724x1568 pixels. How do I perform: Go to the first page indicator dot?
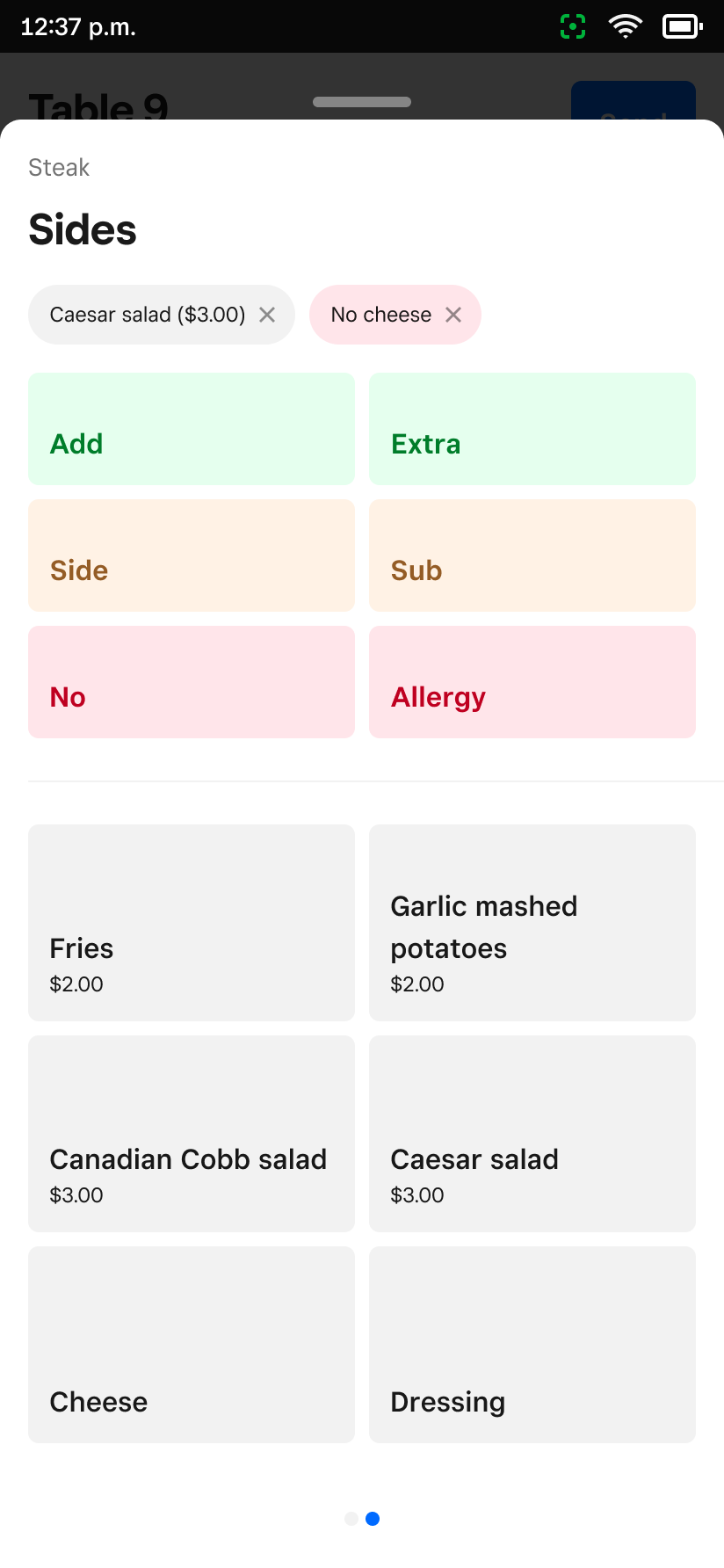(351, 1519)
